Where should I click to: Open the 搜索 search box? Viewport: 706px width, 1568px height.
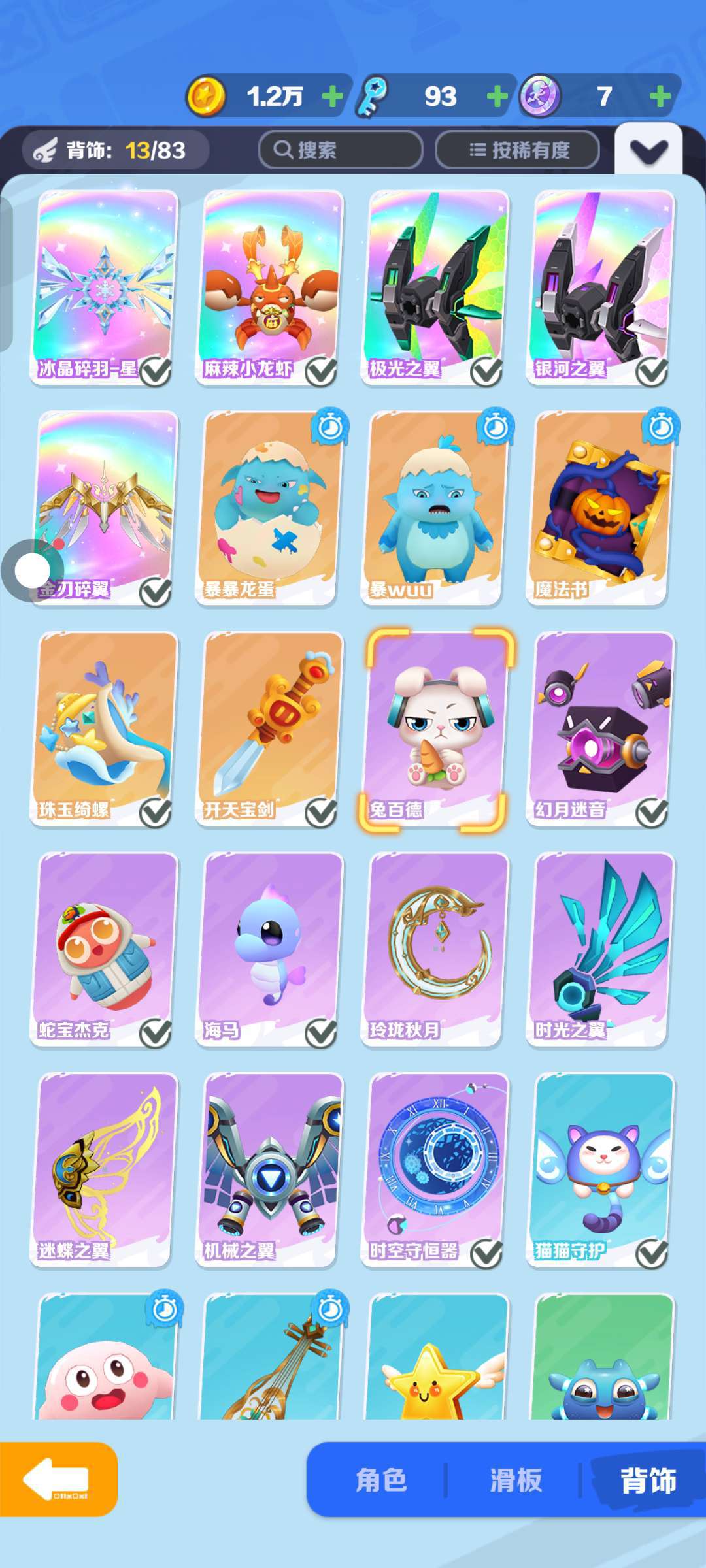click(x=341, y=150)
